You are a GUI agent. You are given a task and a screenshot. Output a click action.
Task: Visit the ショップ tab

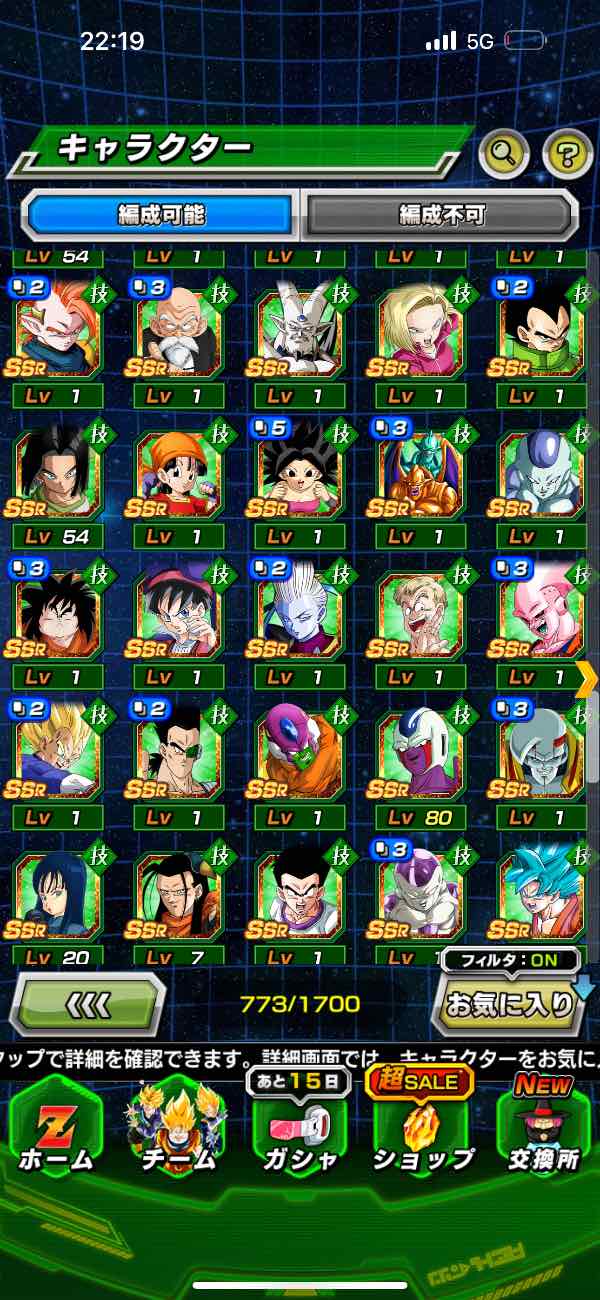[421, 1132]
